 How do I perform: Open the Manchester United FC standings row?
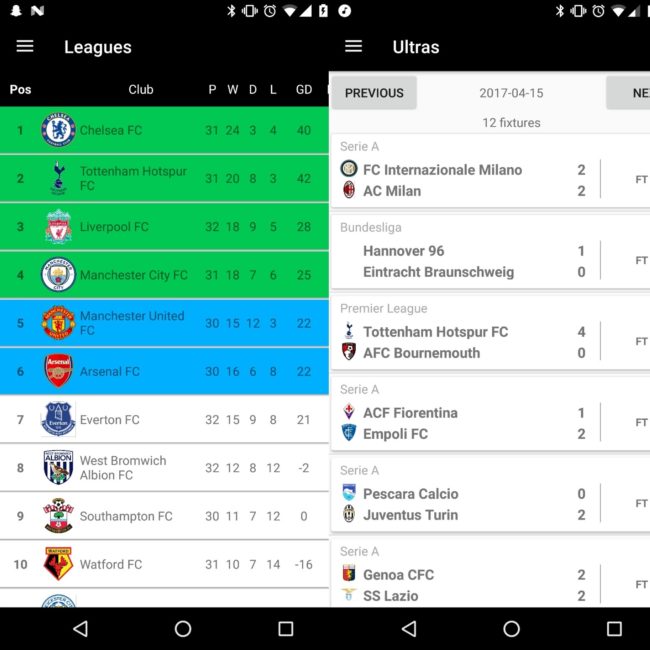coord(163,323)
